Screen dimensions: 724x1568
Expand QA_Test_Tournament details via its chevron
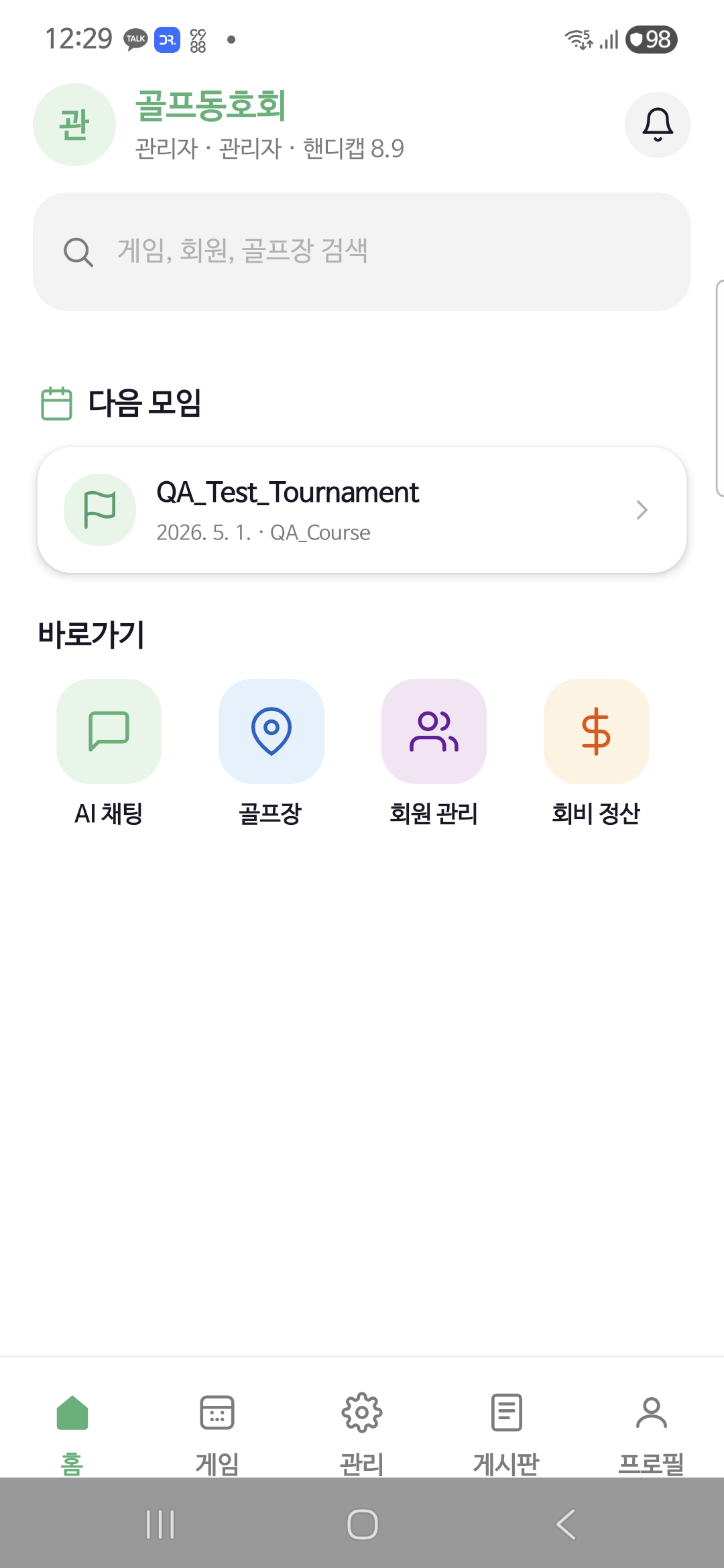coord(642,509)
